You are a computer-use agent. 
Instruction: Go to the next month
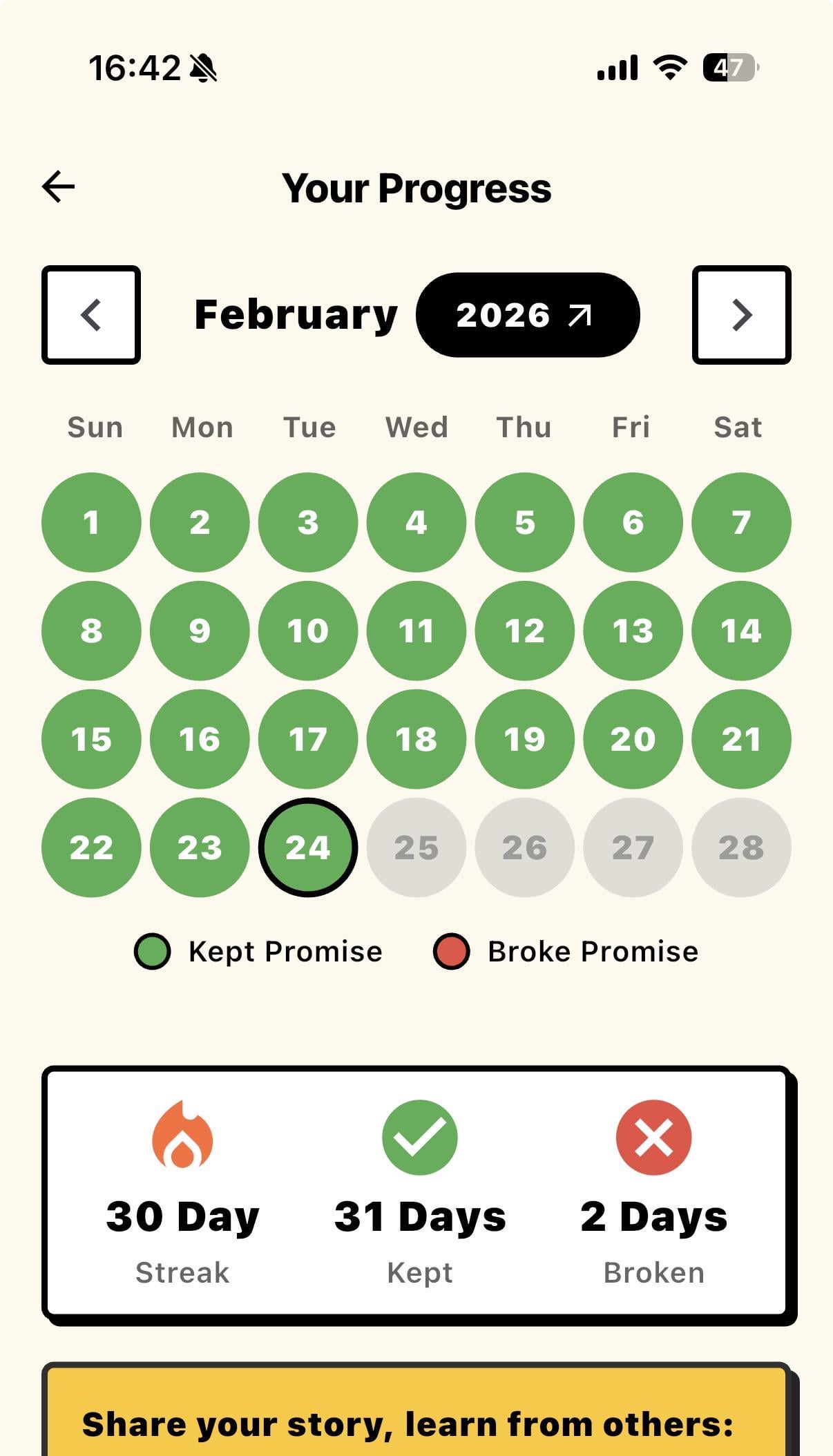741,315
